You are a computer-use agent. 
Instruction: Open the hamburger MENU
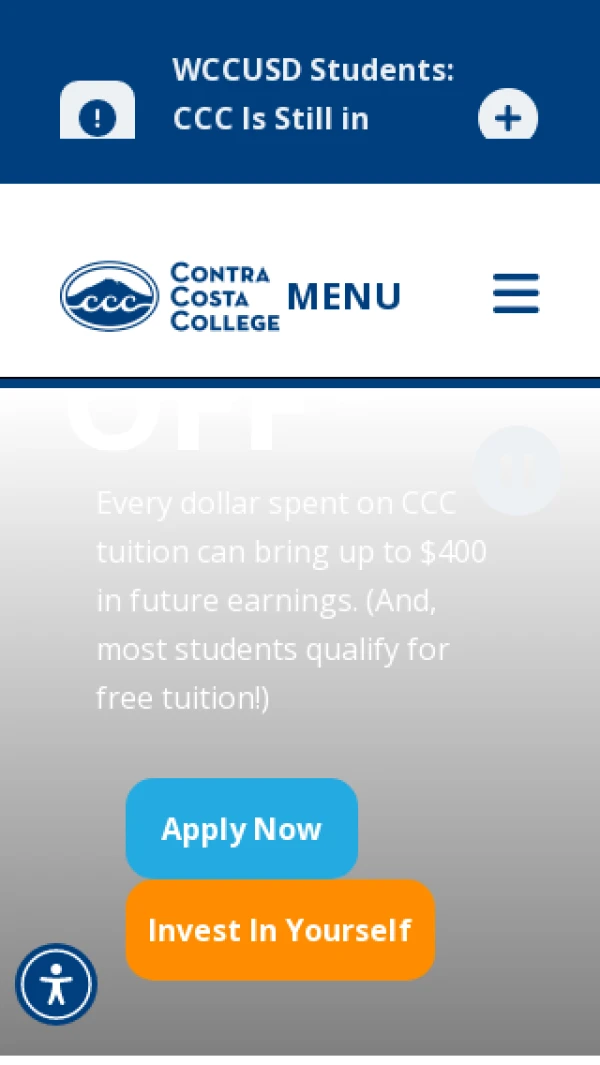click(515, 294)
